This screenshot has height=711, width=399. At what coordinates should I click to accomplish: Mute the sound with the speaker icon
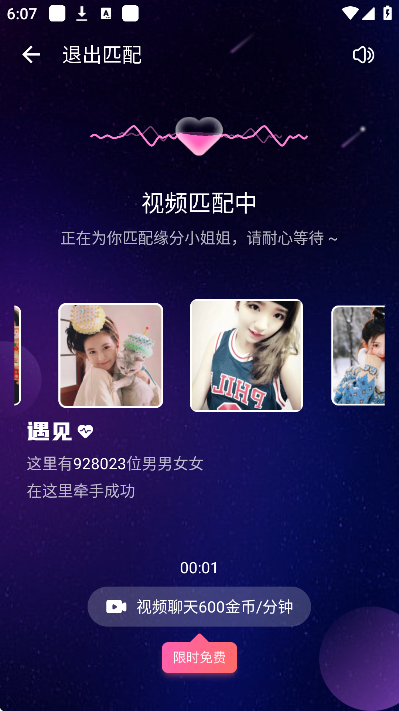click(x=363, y=55)
